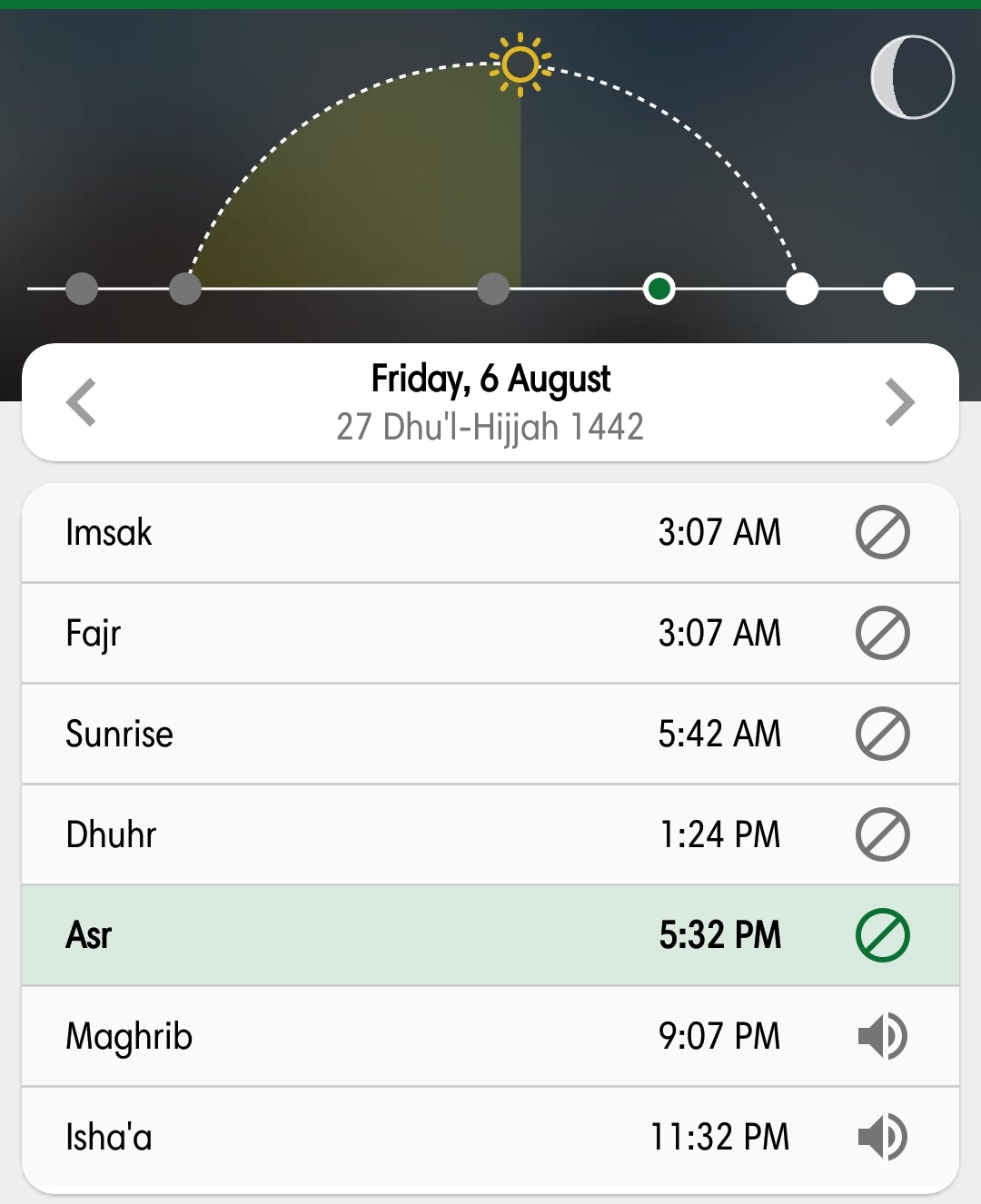Change Fajr notification setting
The image size is (981, 1204).
coord(882,633)
